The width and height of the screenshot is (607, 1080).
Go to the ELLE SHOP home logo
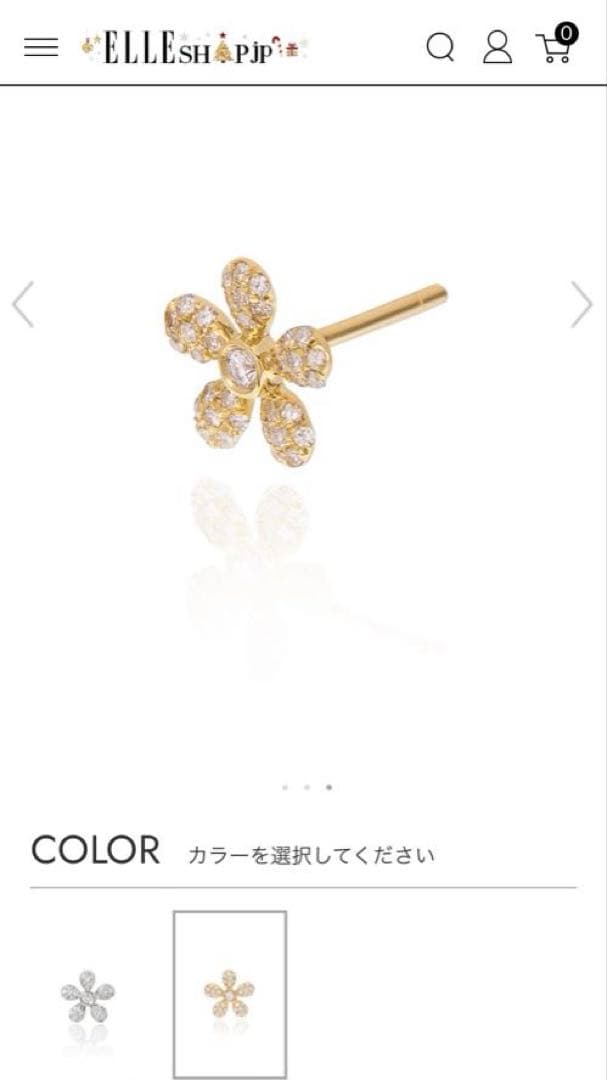[196, 48]
